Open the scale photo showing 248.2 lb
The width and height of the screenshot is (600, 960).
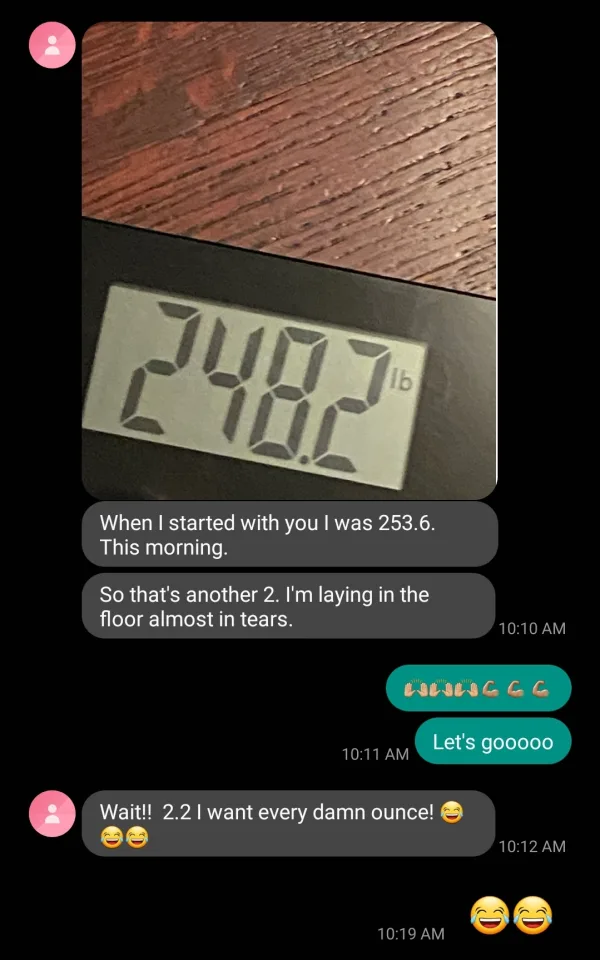pyautogui.click(x=289, y=260)
